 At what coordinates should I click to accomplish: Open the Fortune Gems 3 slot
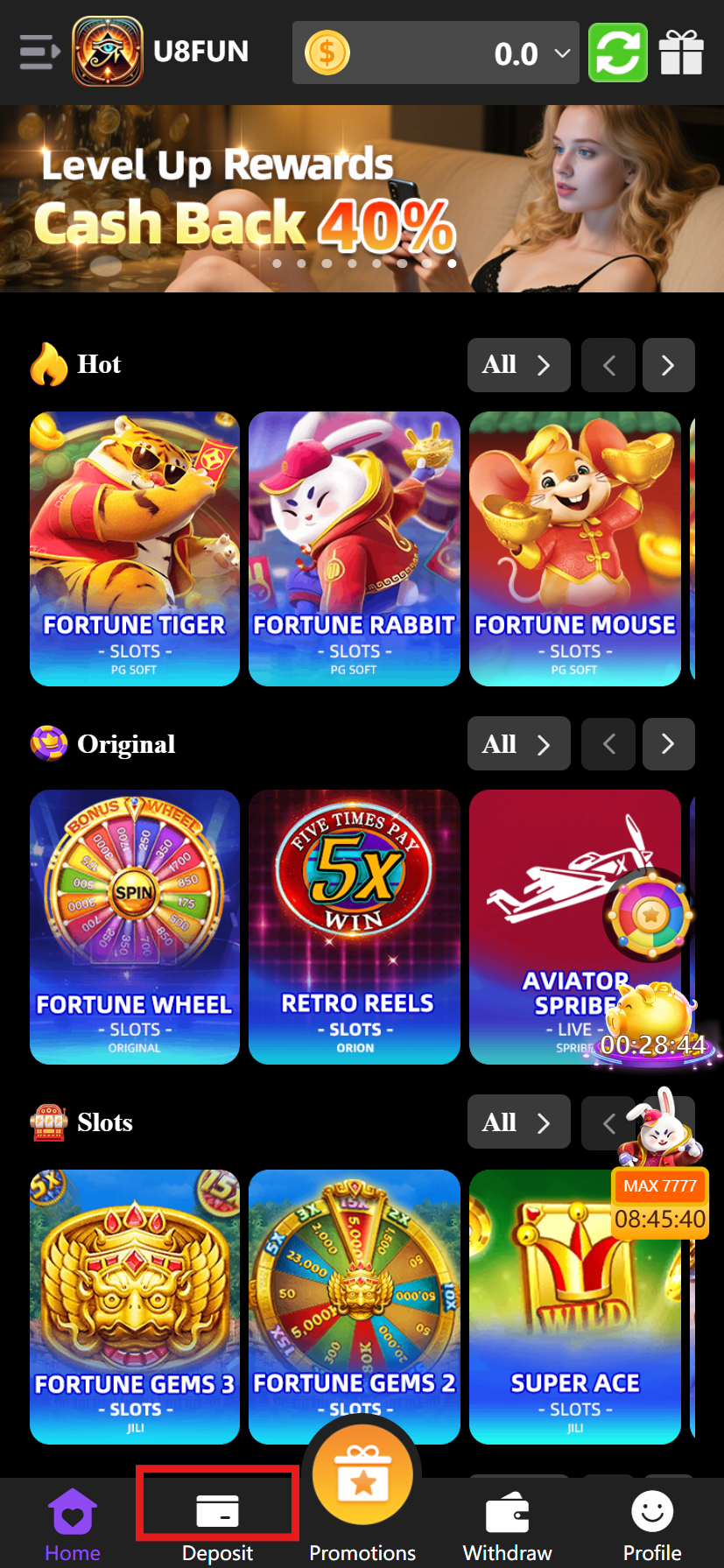click(x=135, y=1304)
